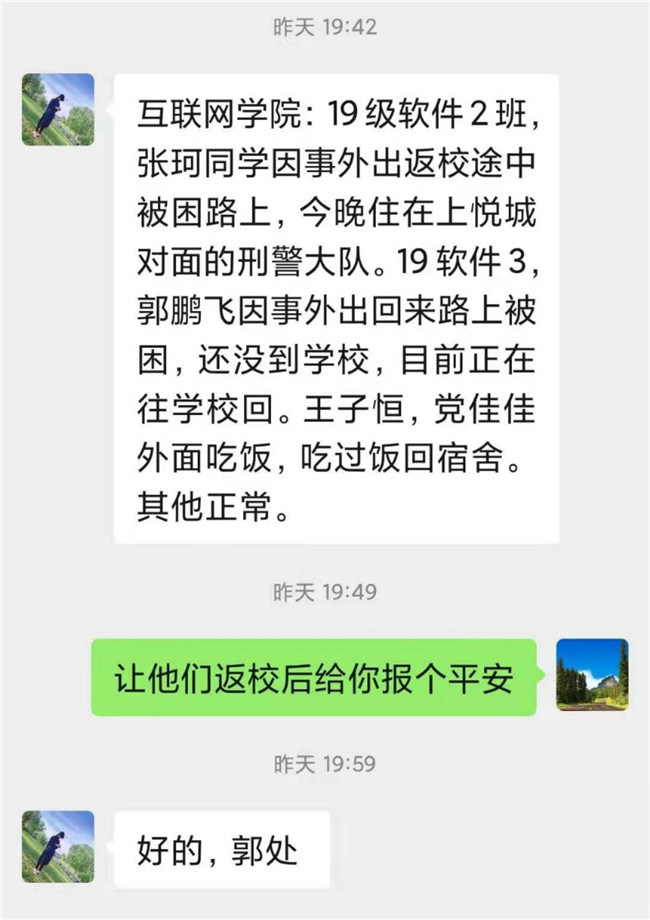View profile from avatar beside 好的，郭处

(x=58, y=846)
